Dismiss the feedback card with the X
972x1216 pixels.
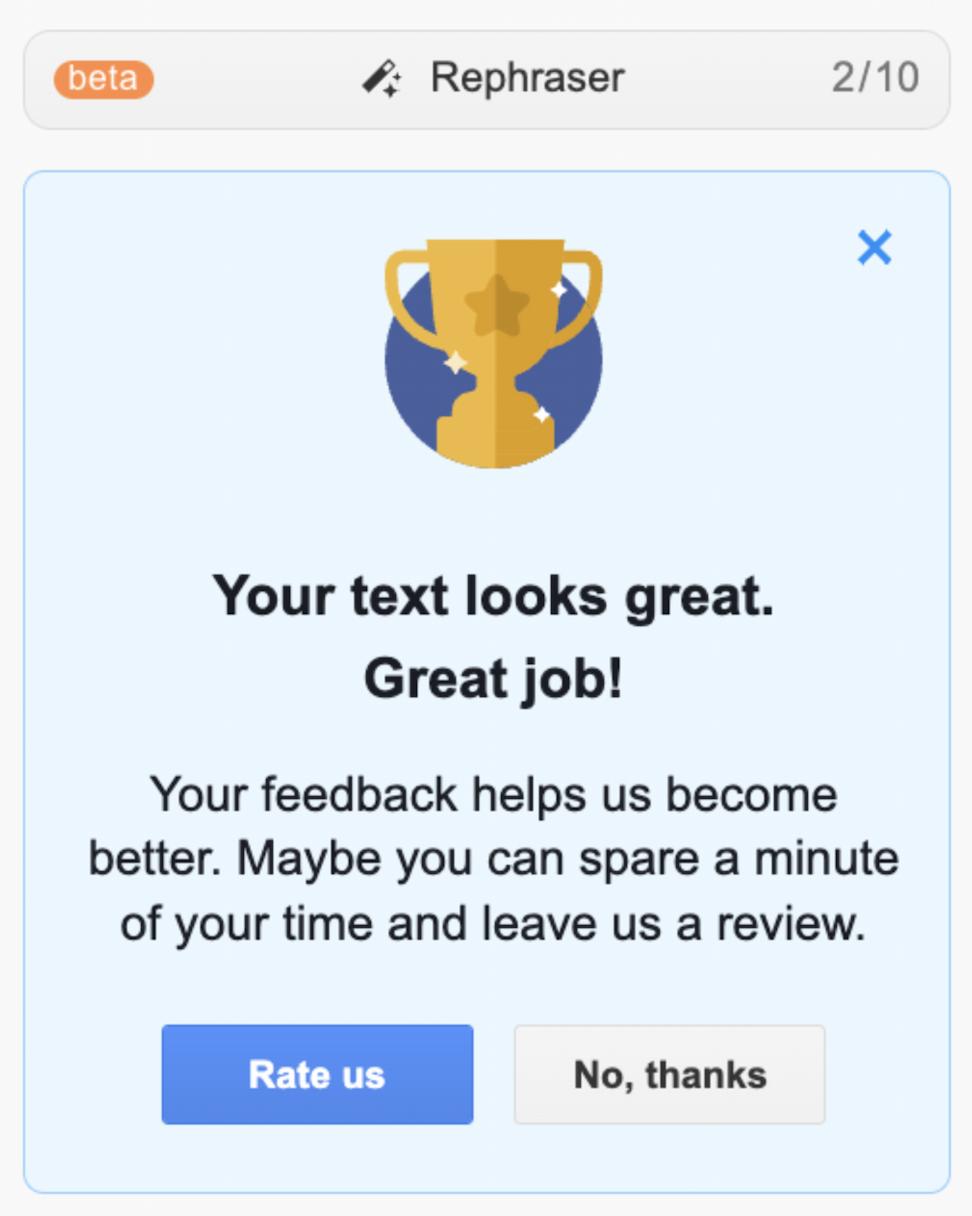[x=874, y=247]
